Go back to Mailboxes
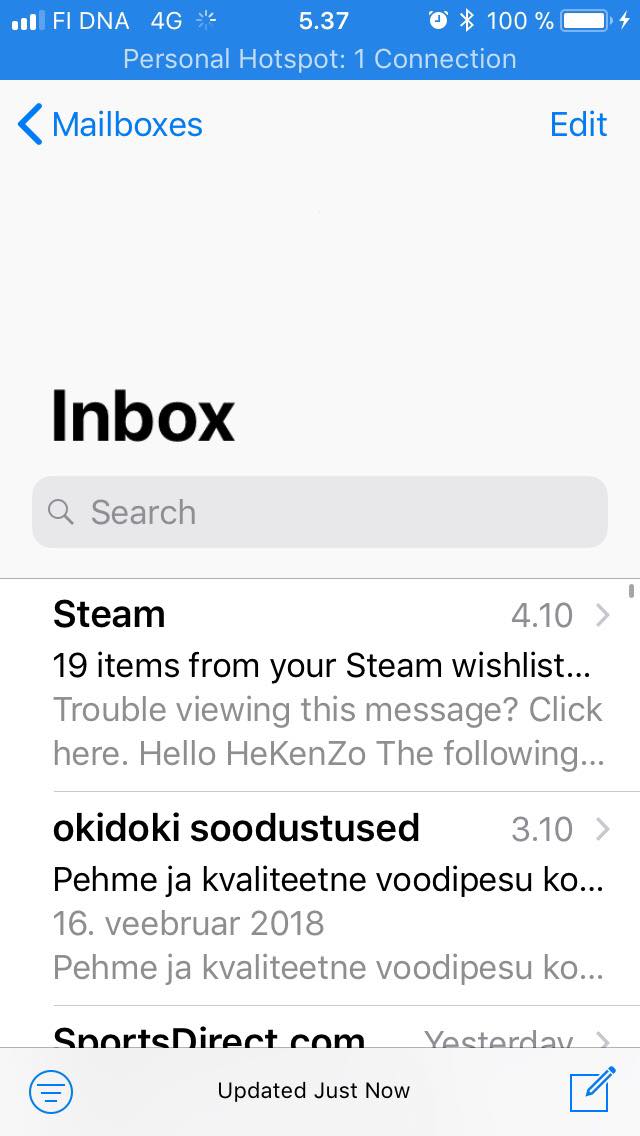The image size is (640, 1136). [110, 125]
